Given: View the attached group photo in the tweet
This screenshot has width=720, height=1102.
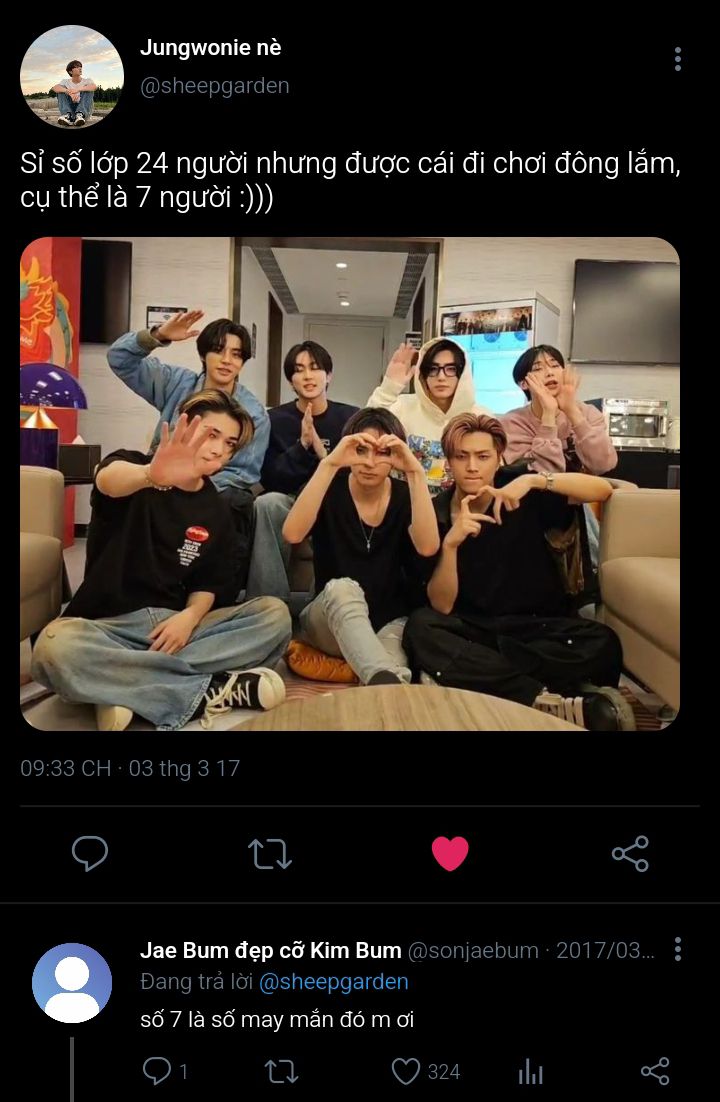Looking at the screenshot, I should 350,483.
